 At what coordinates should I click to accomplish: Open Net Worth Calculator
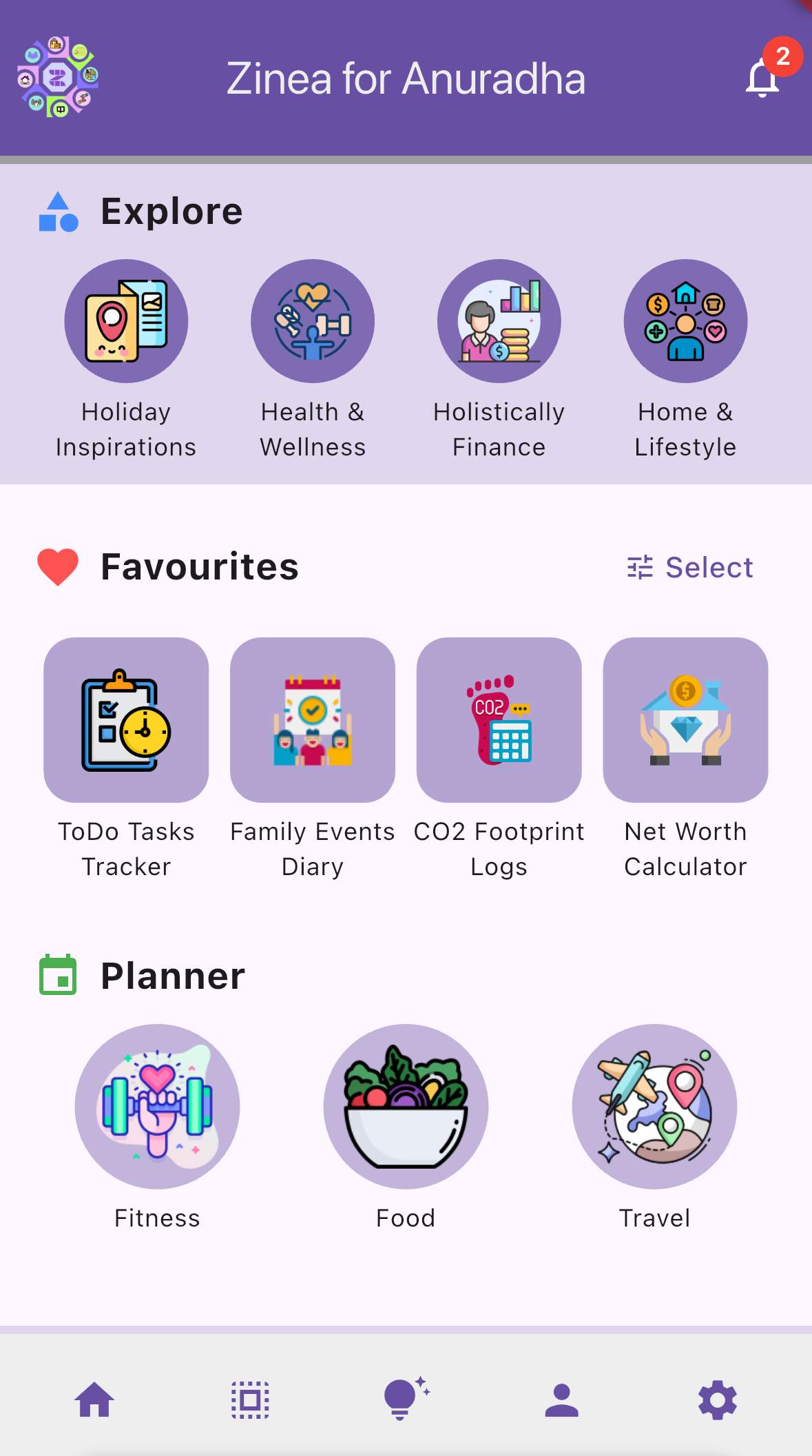pos(685,720)
